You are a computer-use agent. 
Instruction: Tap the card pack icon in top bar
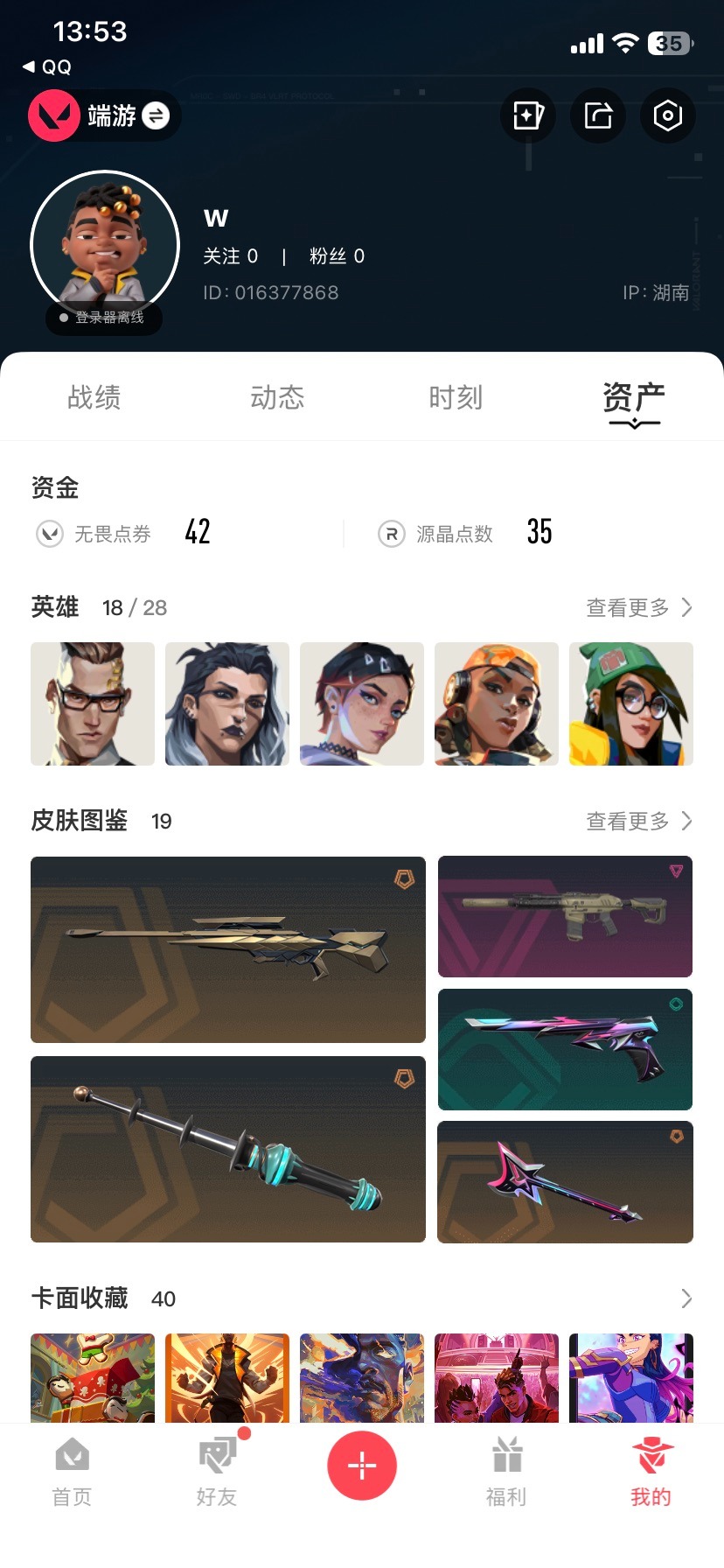(528, 115)
